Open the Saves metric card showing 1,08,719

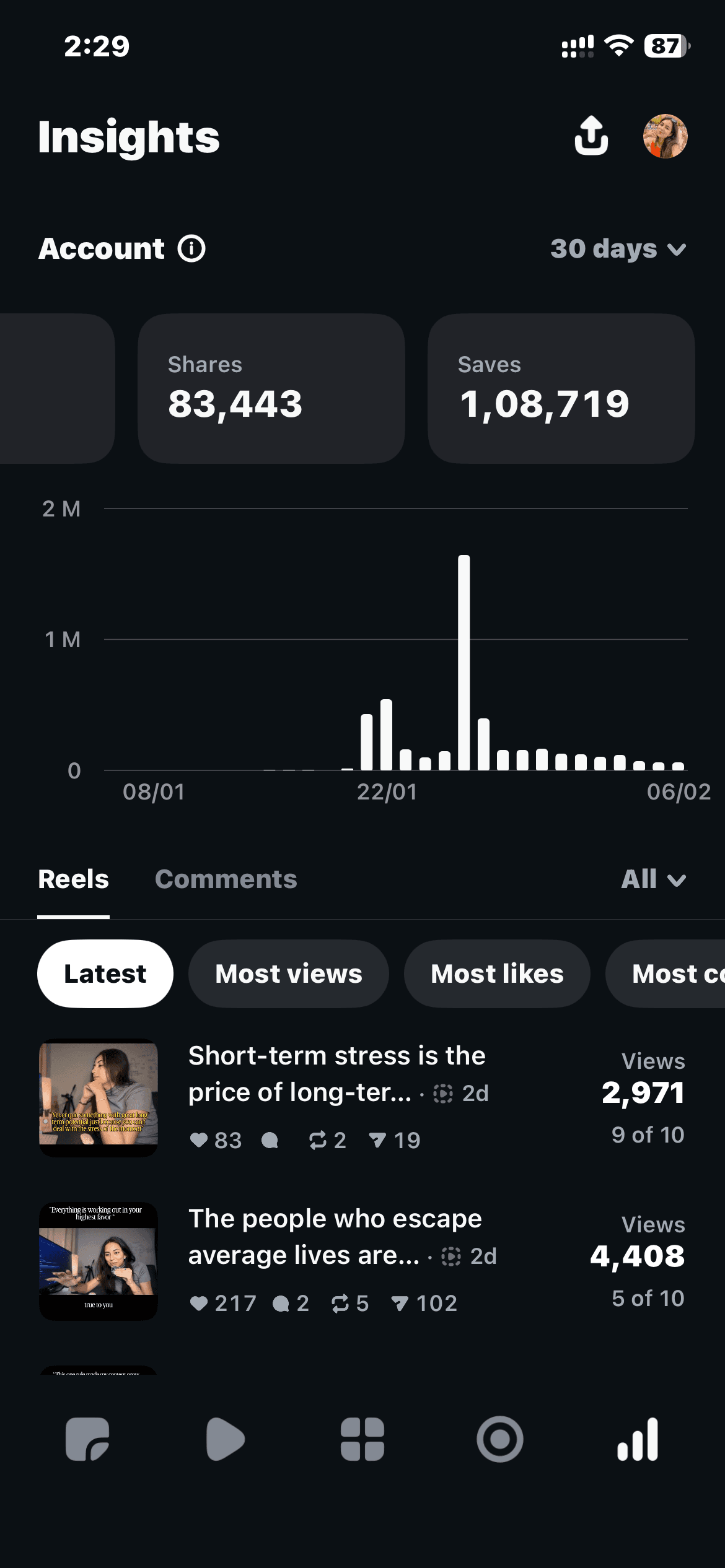pos(561,388)
